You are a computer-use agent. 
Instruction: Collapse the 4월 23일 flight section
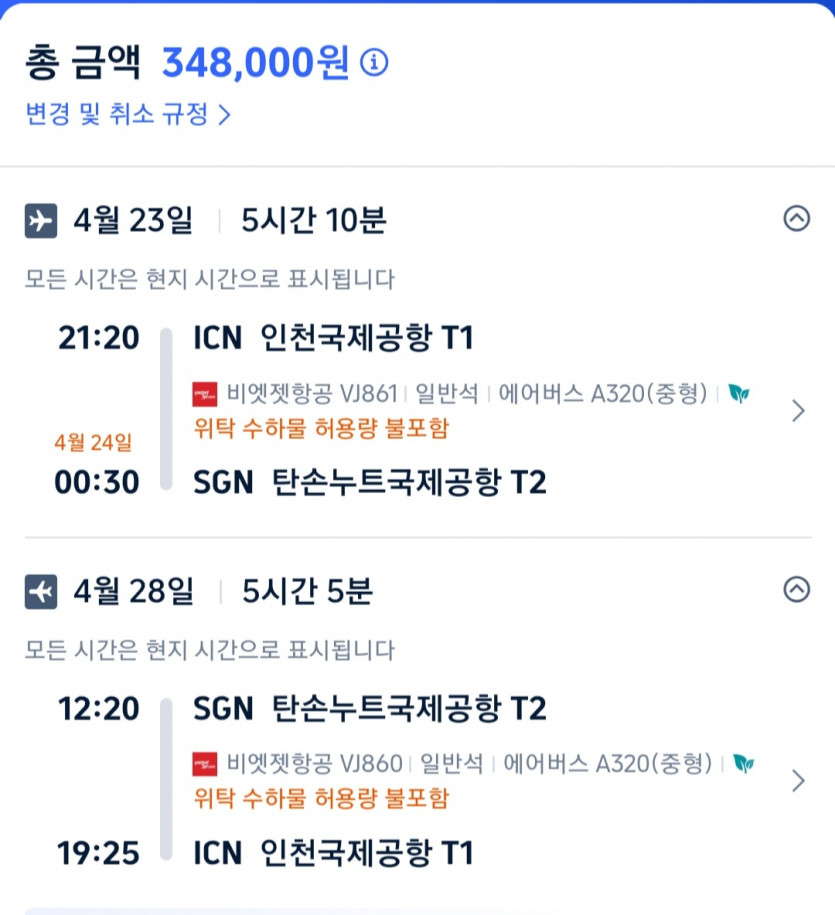click(796, 218)
